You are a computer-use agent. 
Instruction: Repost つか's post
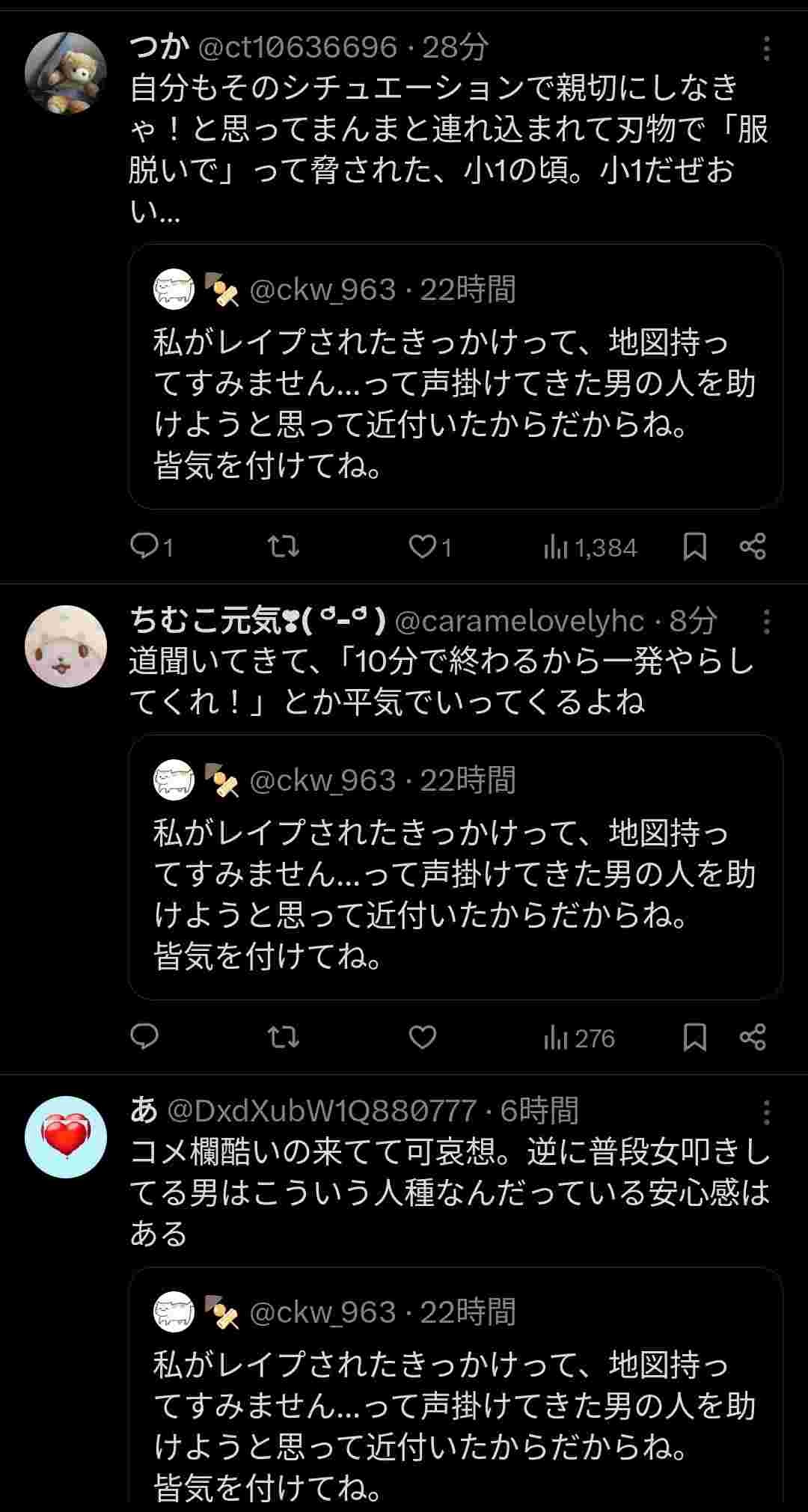(284, 547)
